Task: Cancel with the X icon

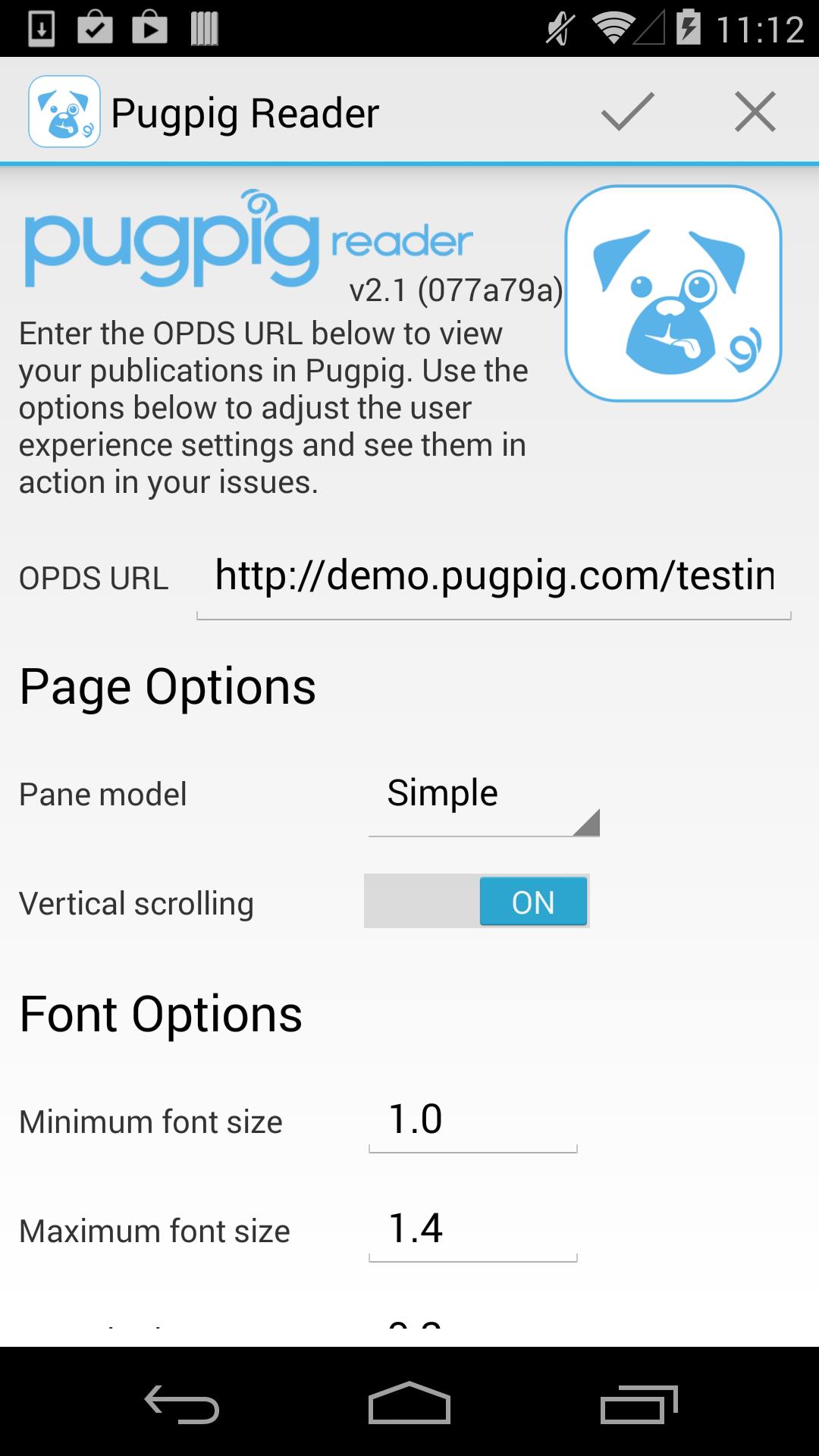Action: pyautogui.click(x=755, y=112)
